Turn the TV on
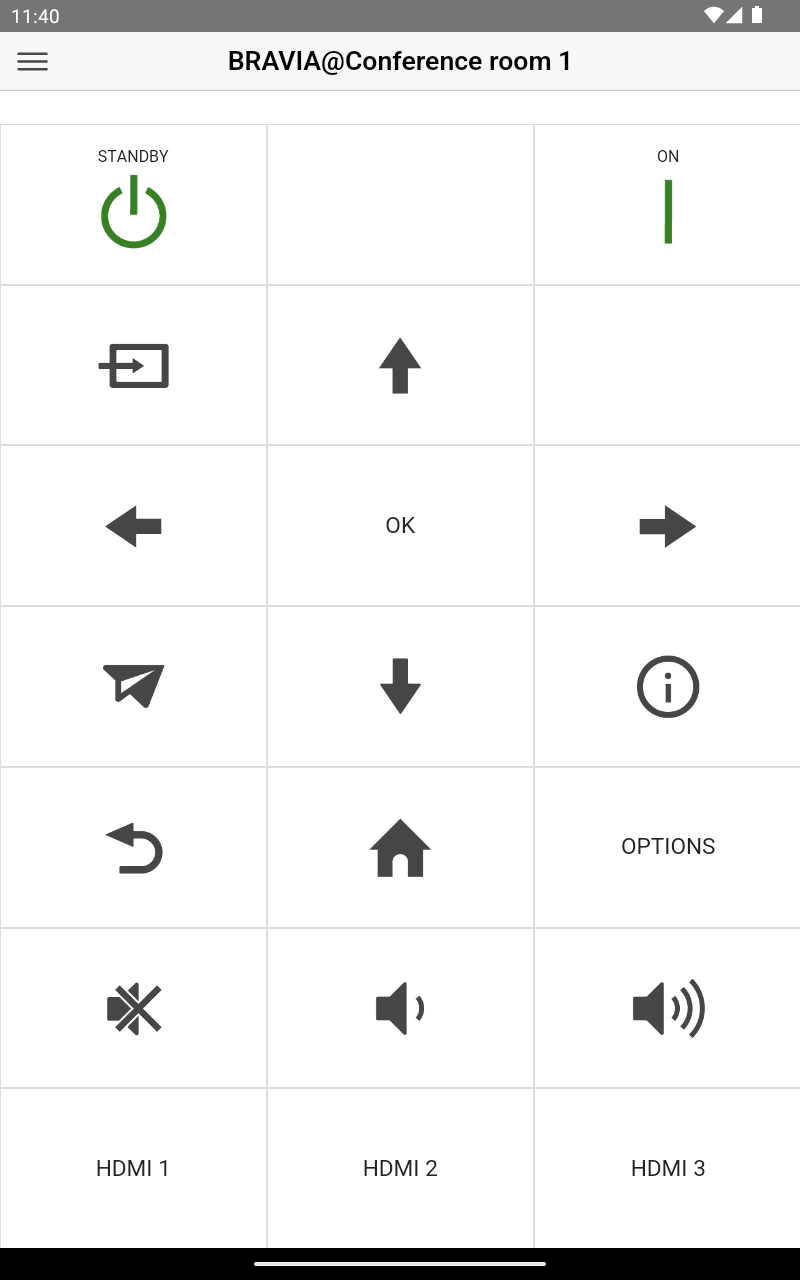 (x=667, y=205)
